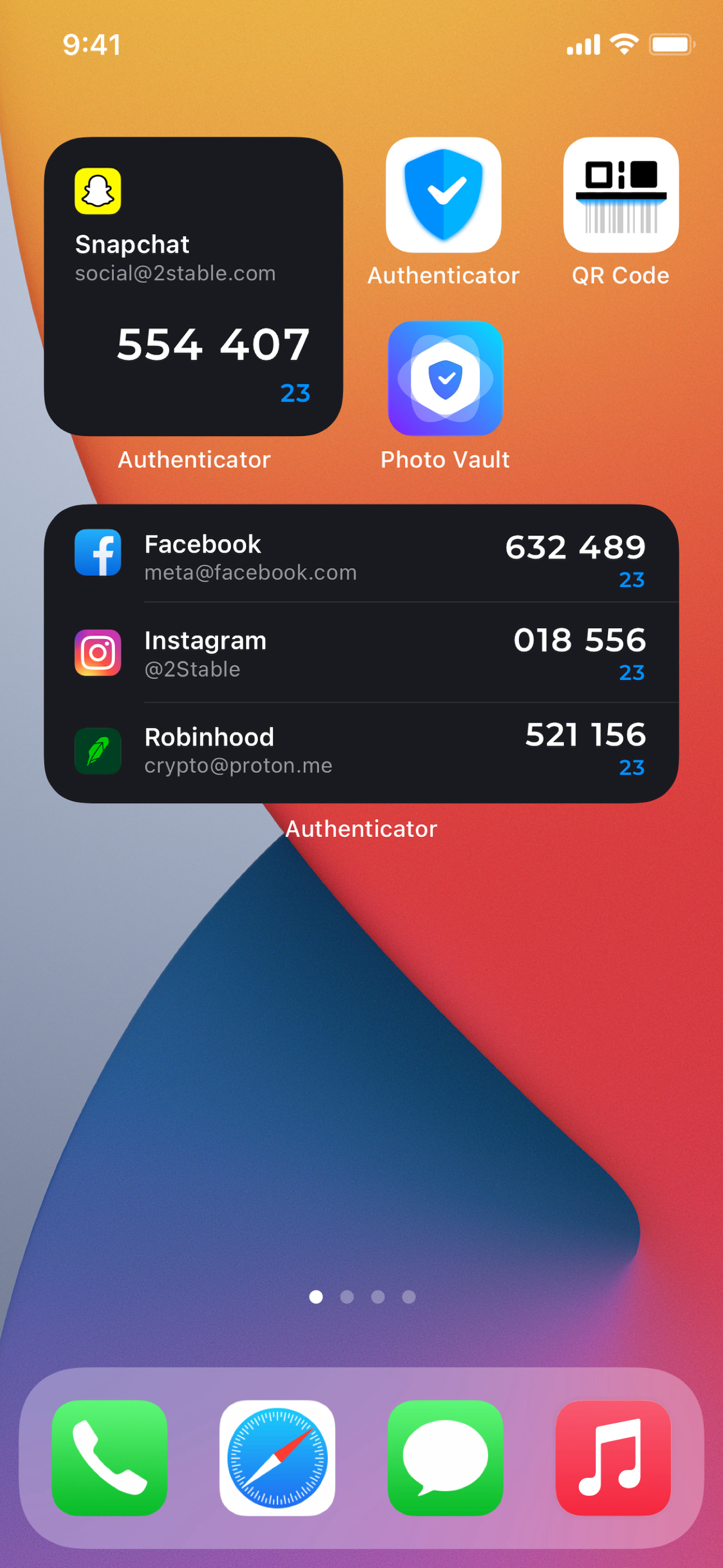Open Messages from the dock
Screen dimensions: 723x1568
[x=446, y=1458]
